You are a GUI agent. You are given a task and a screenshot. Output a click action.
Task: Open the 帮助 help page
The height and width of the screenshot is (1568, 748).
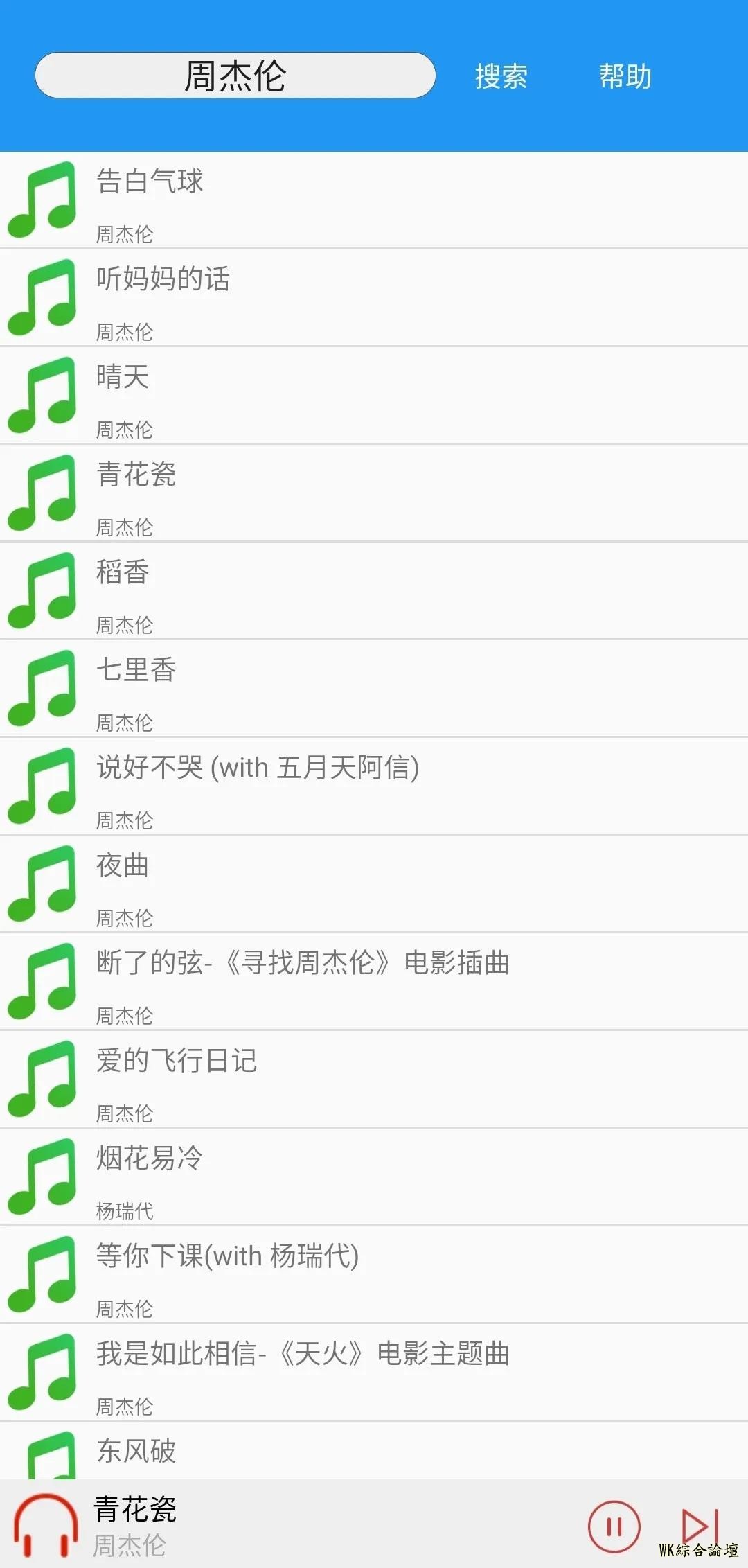point(625,76)
